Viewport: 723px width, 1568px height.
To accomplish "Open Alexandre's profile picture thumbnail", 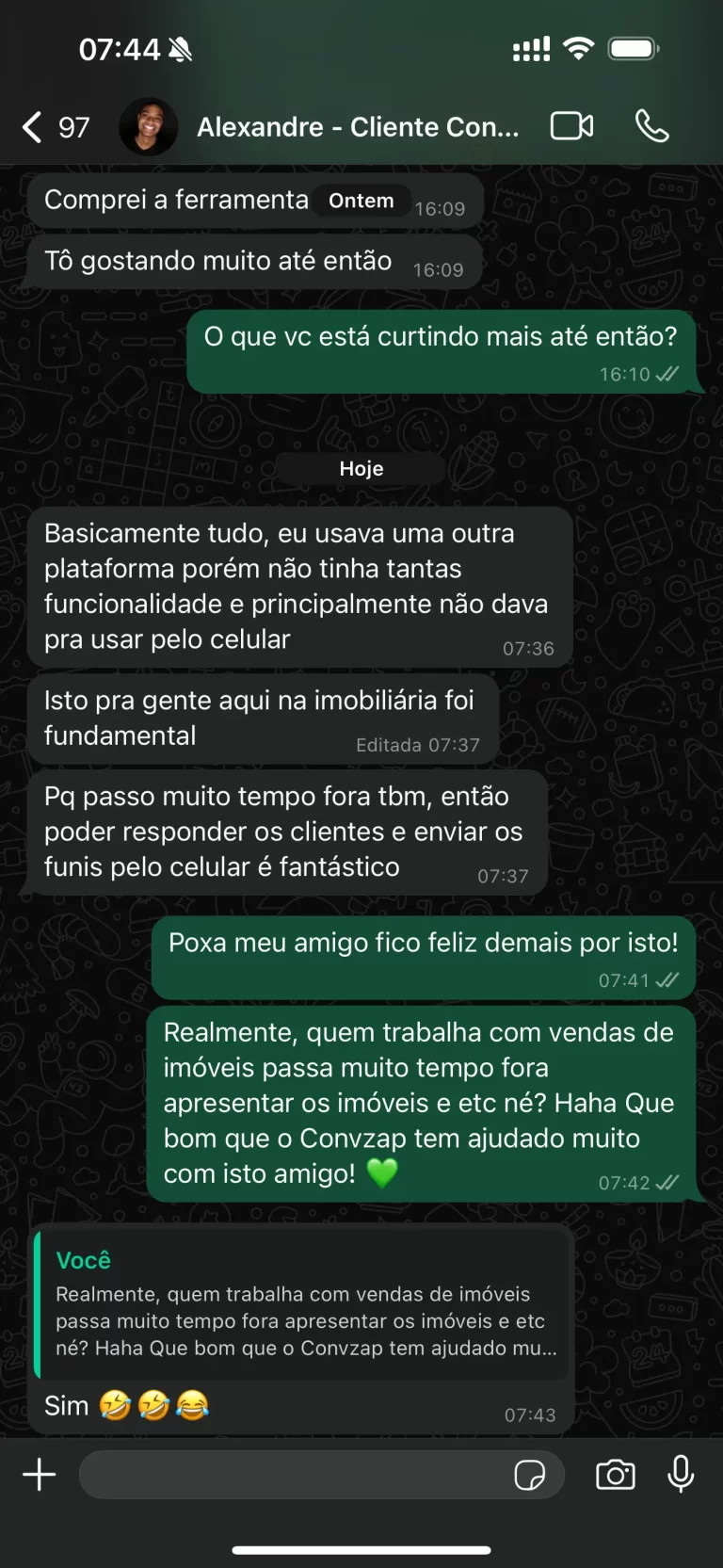I will pos(150,126).
